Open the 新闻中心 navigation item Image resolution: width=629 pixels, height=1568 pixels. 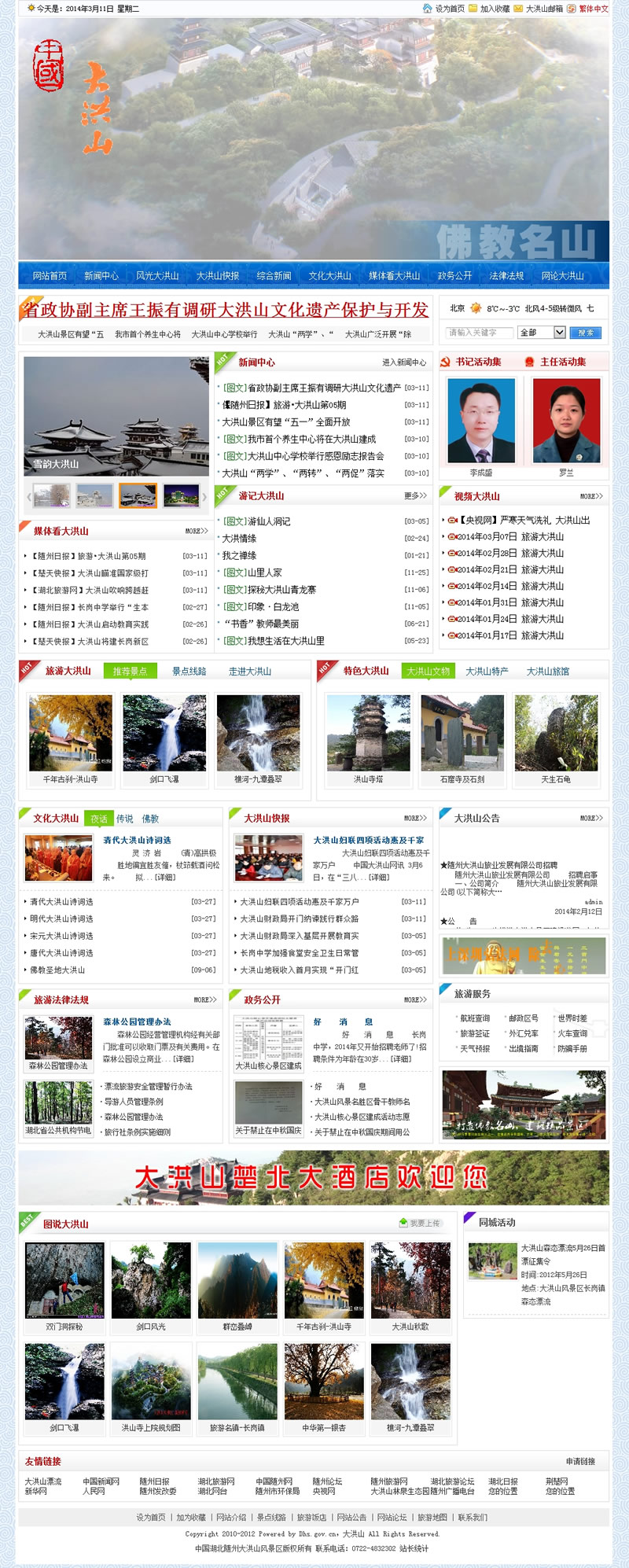(x=101, y=276)
